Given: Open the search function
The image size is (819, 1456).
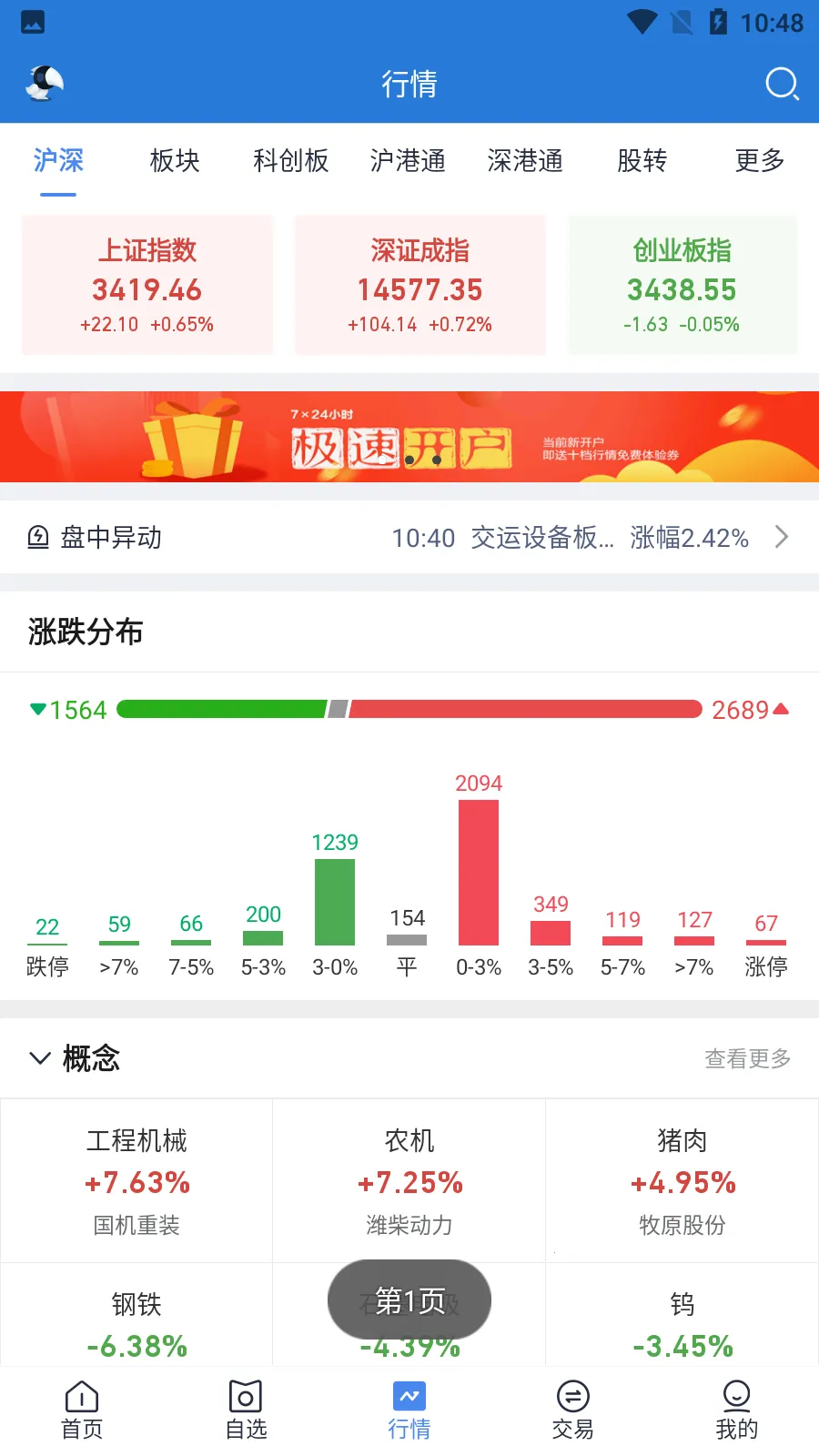Looking at the screenshot, I should 781,84.
